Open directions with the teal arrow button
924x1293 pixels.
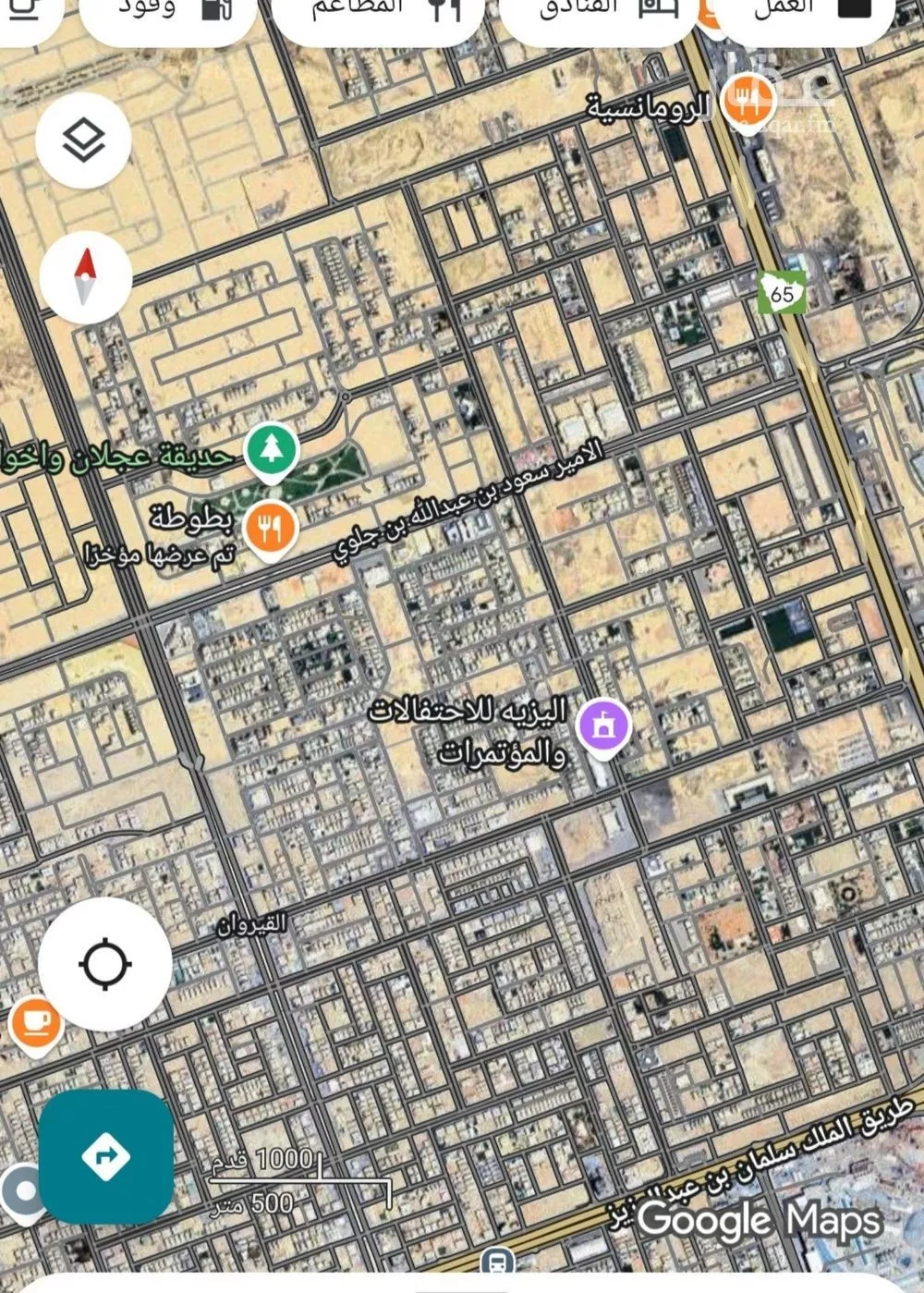pos(105,1155)
